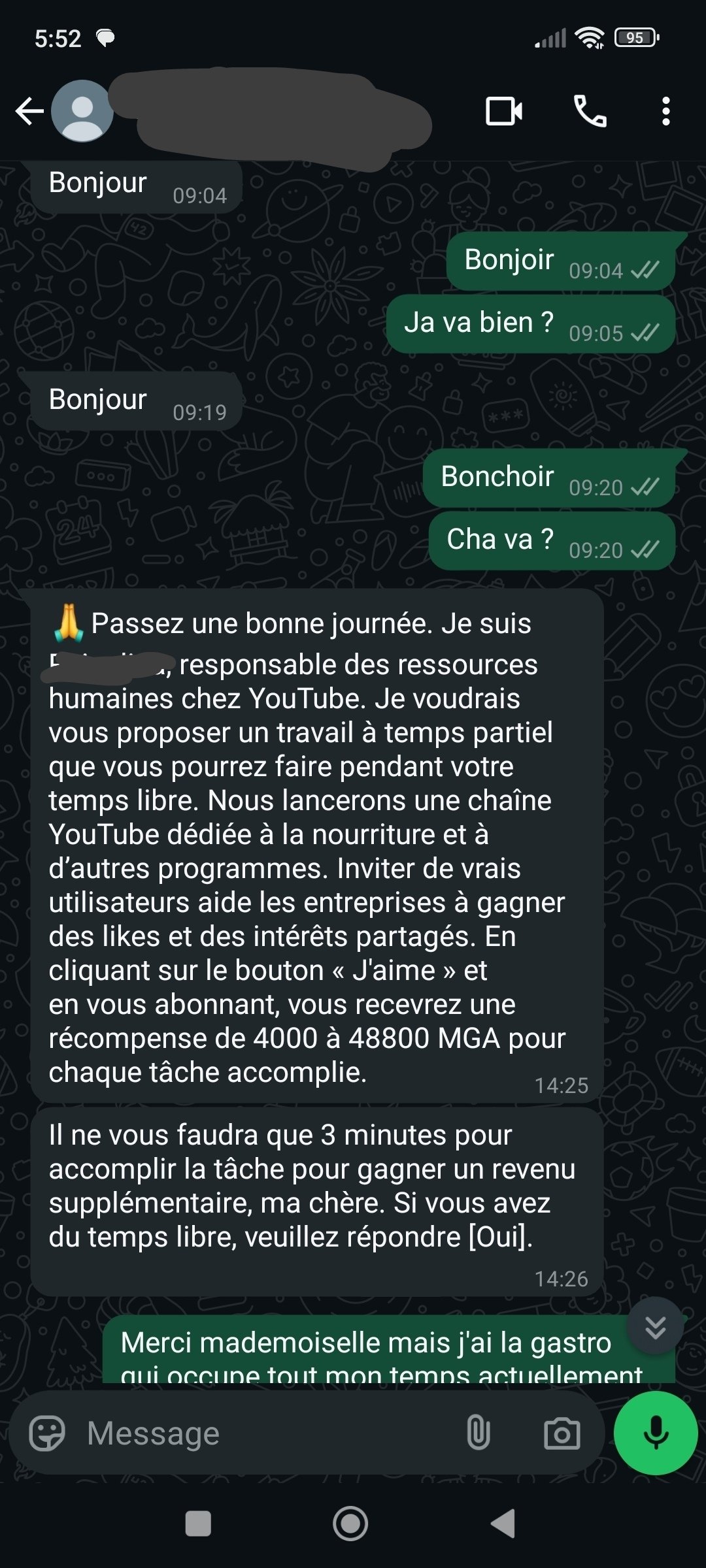Tap the system home button
Screen dimensions: 706x1568
[350, 1524]
